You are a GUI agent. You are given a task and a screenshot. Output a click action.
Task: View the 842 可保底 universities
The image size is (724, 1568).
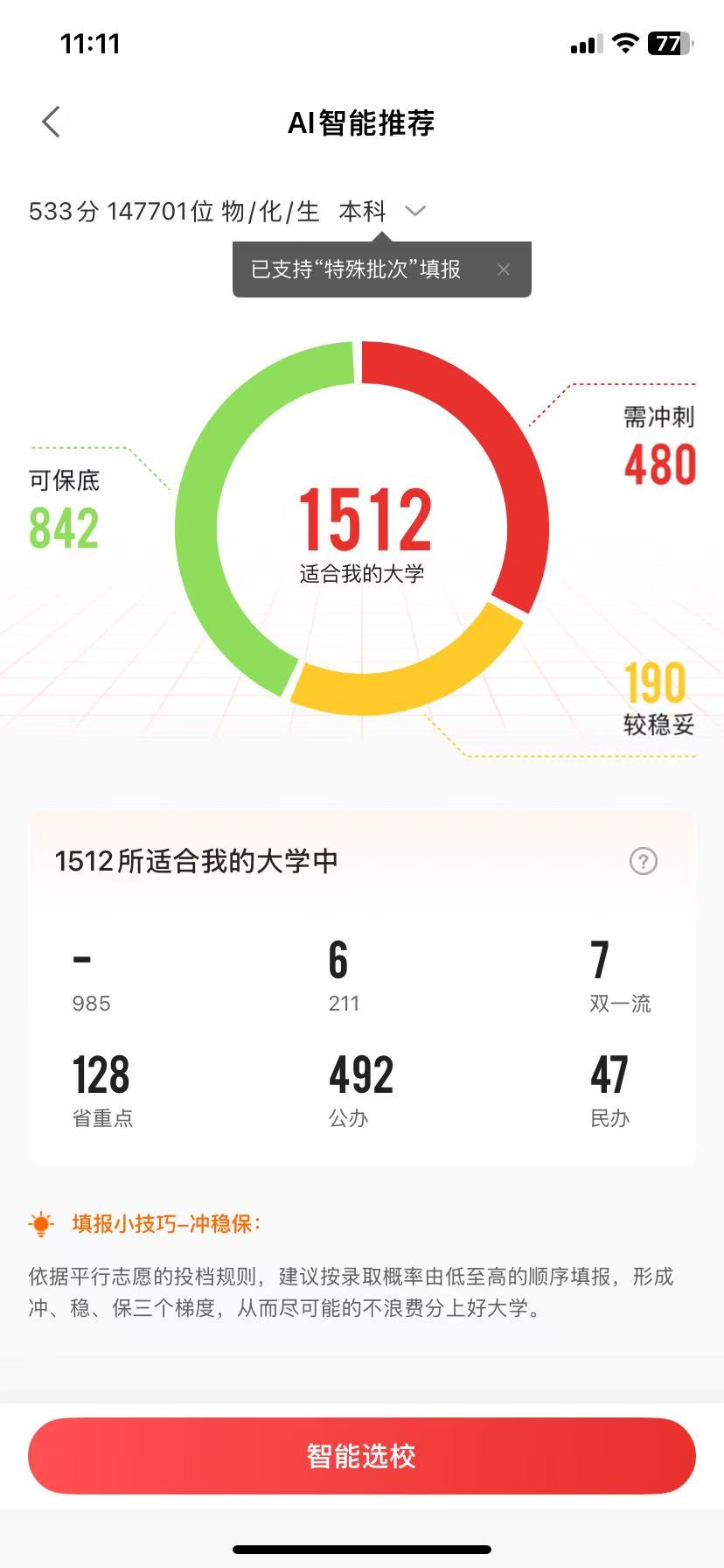(64, 528)
